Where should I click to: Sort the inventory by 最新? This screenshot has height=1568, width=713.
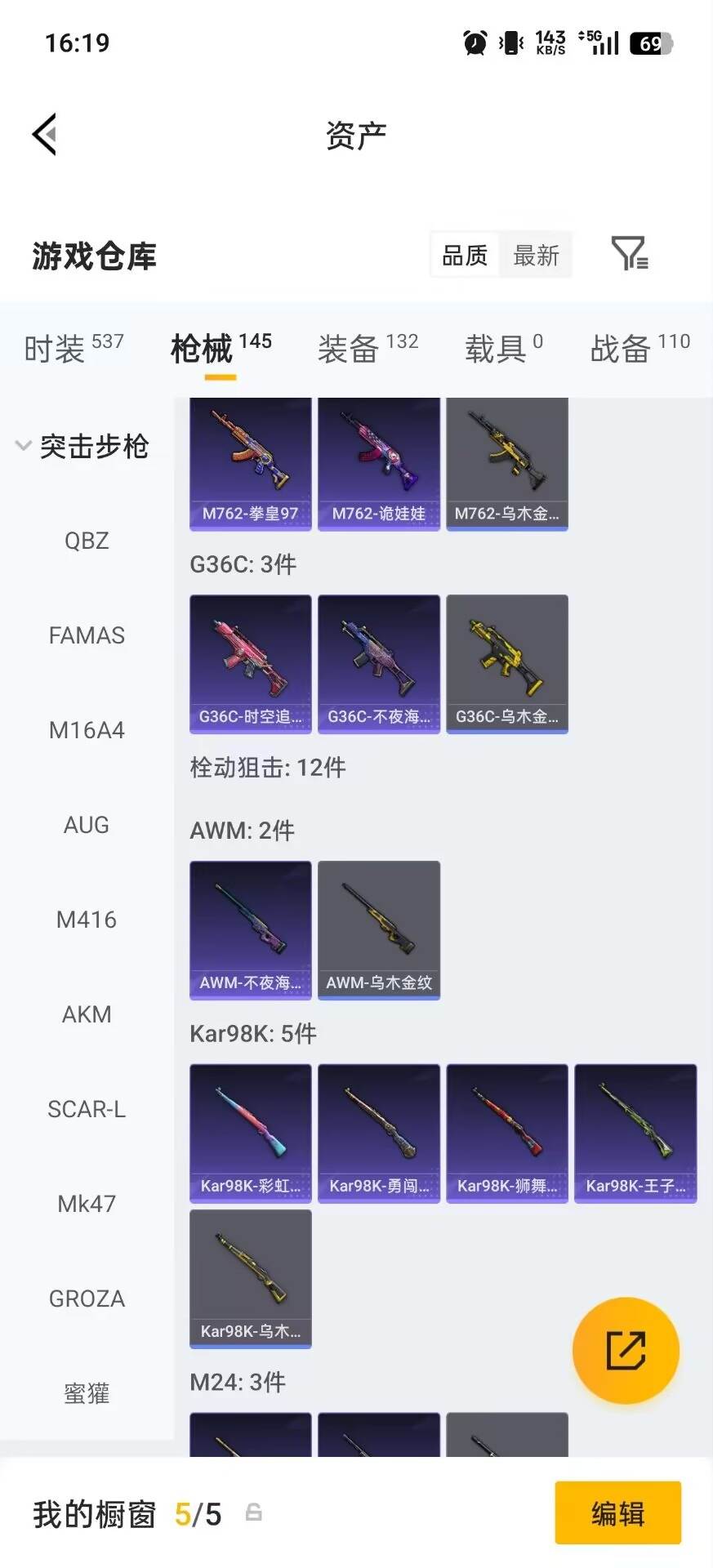click(536, 255)
